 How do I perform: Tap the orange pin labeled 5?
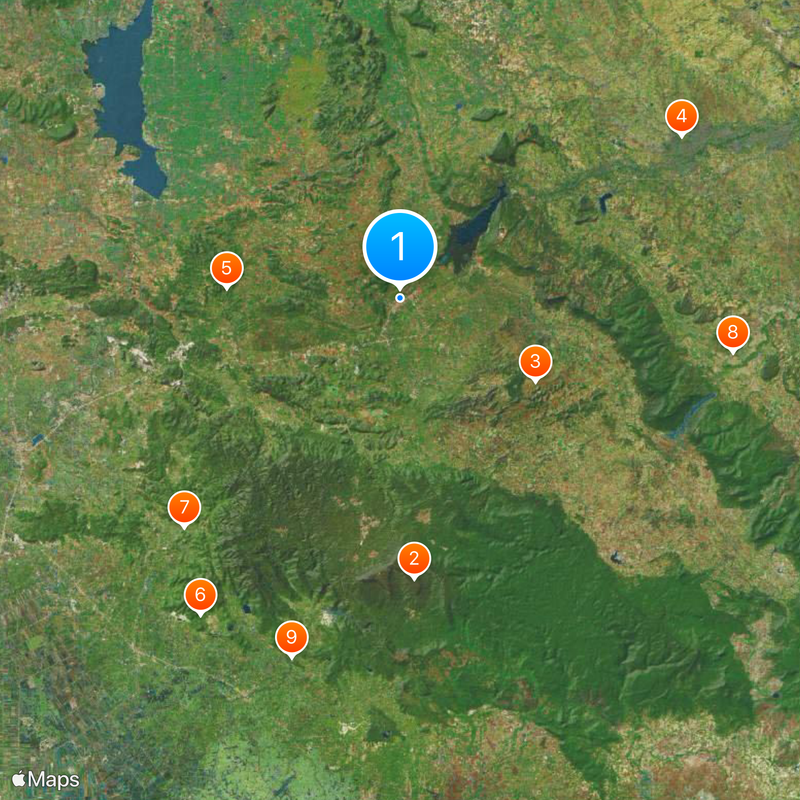click(226, 268)
